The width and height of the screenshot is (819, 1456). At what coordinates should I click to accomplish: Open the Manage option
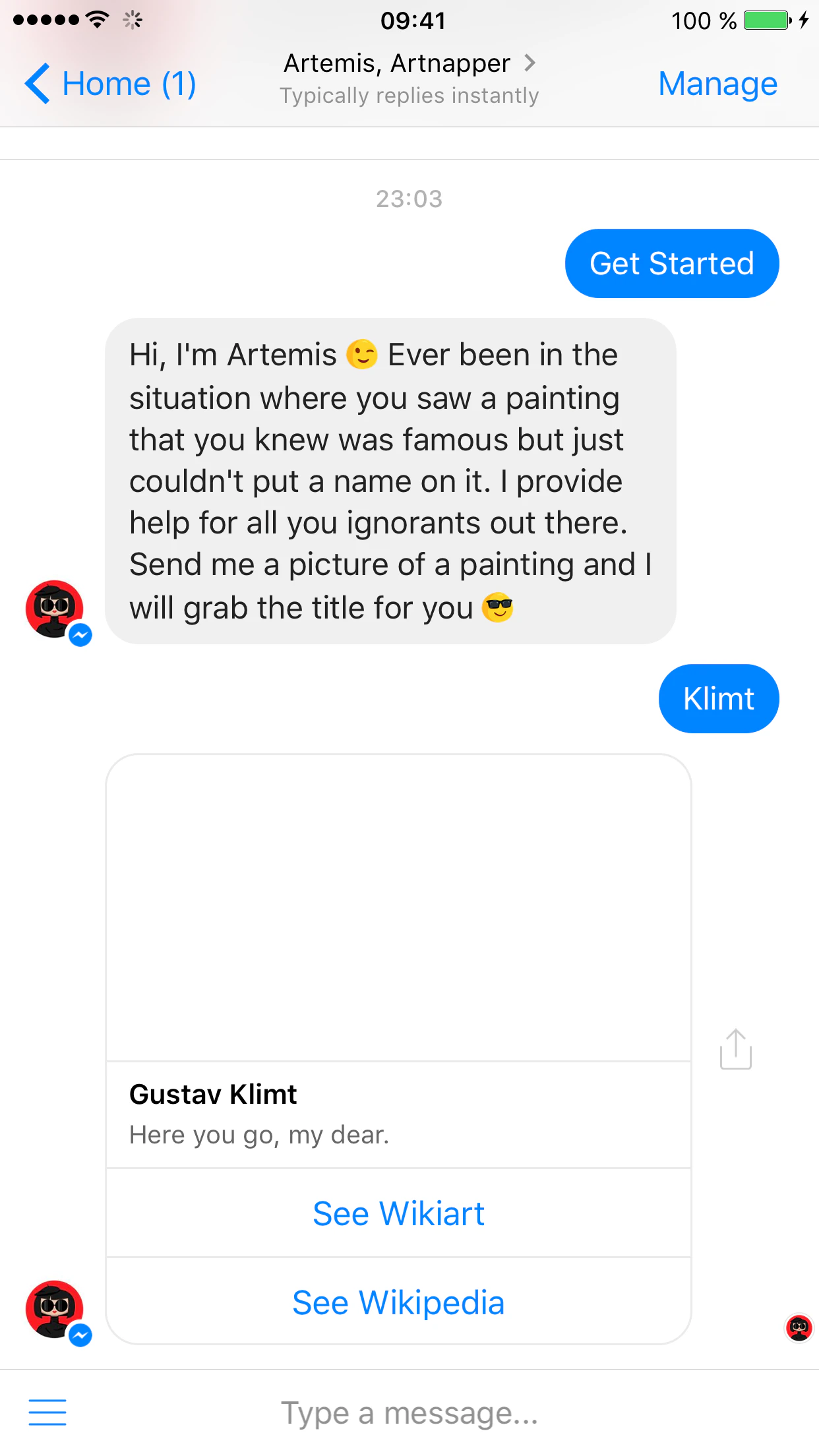click(x=718, y=84)
